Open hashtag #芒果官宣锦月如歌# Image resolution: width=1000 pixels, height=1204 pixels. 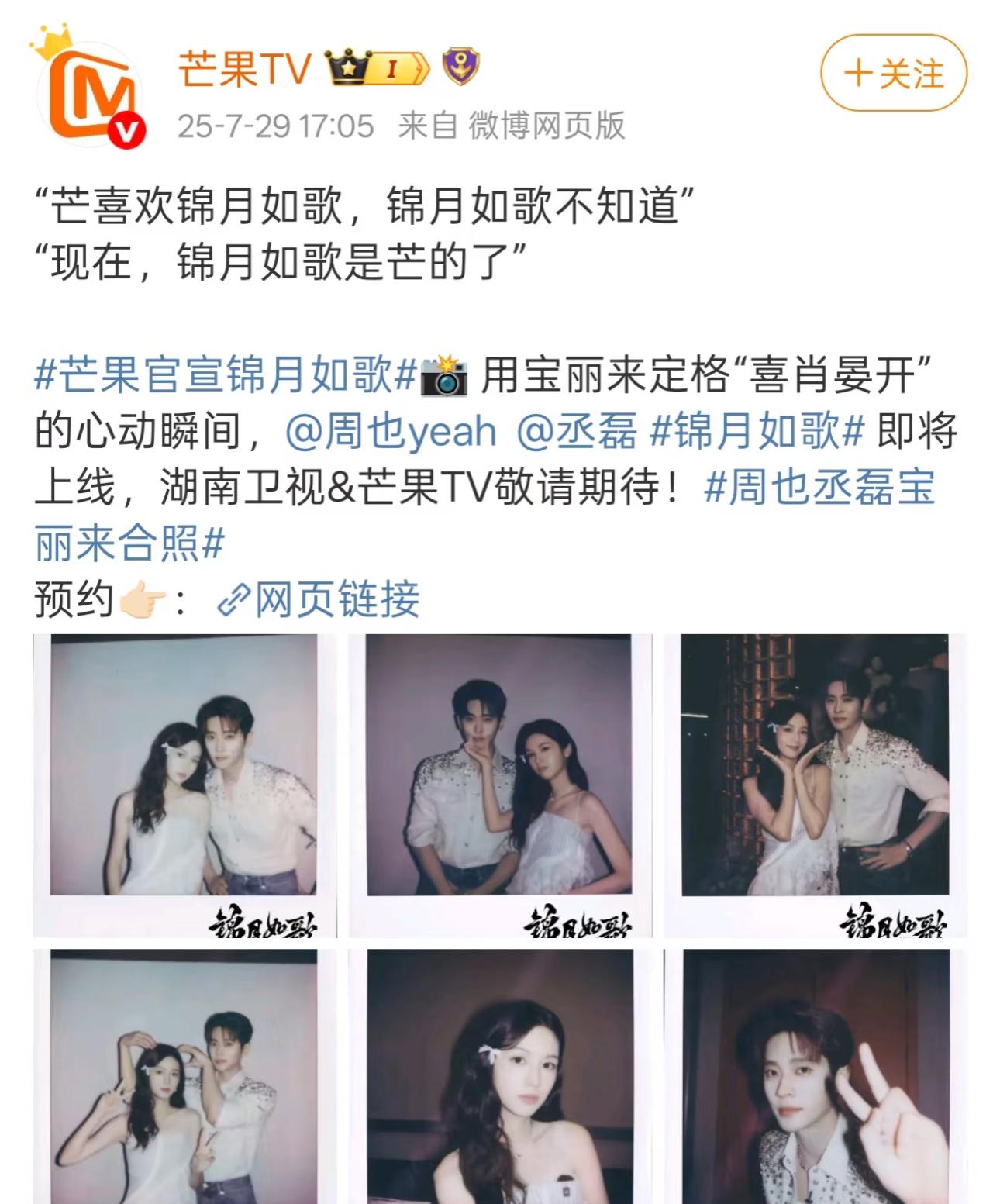click(225, 376)
